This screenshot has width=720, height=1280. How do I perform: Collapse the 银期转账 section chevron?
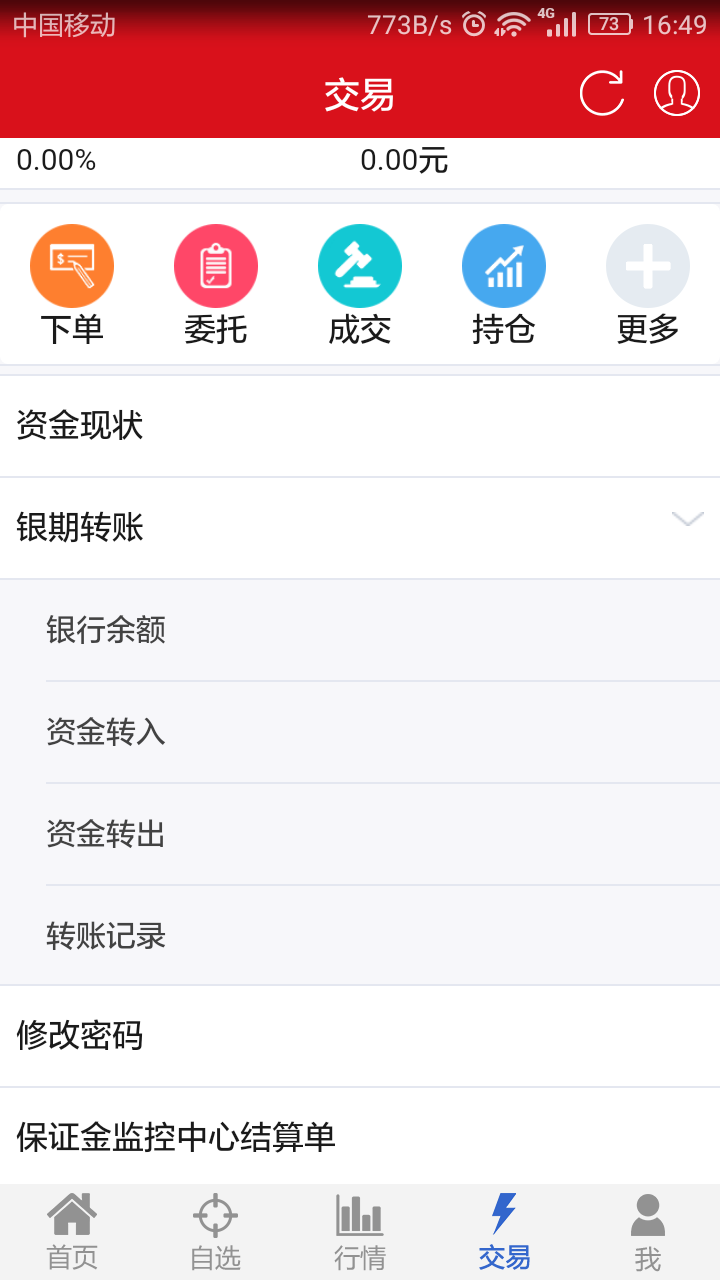click(x=687, y=519)
